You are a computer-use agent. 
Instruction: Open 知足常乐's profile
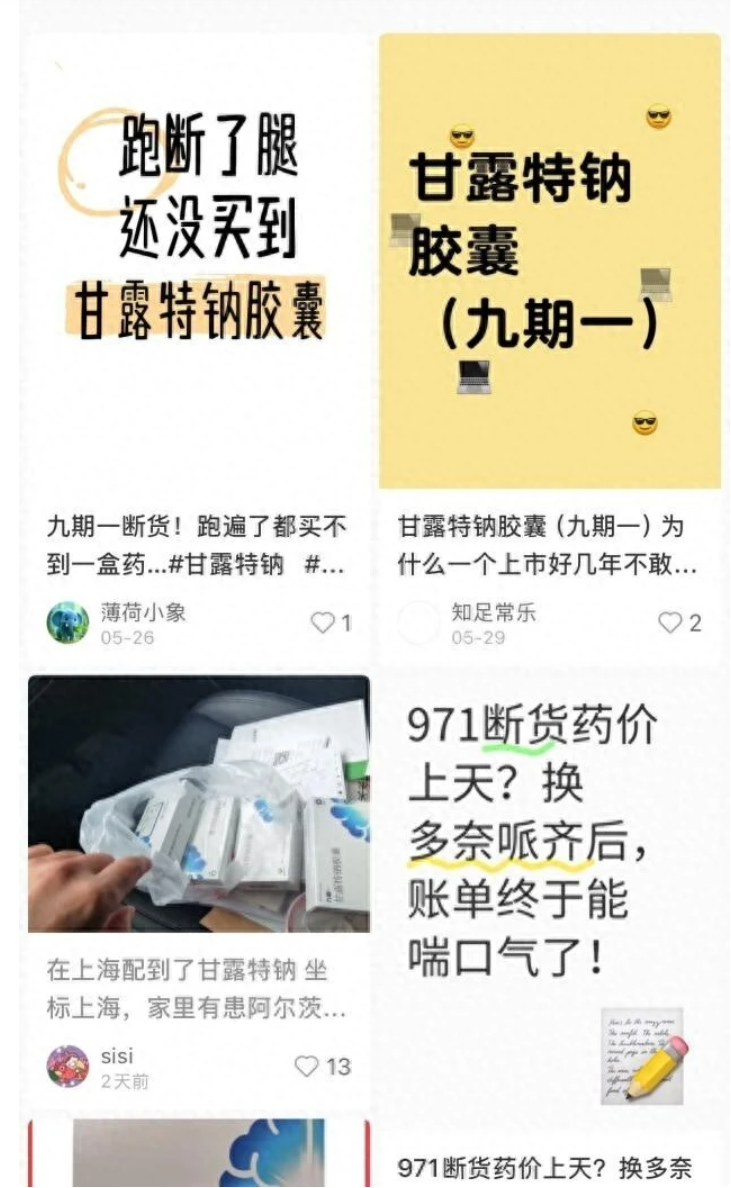[x=419, y=623]
